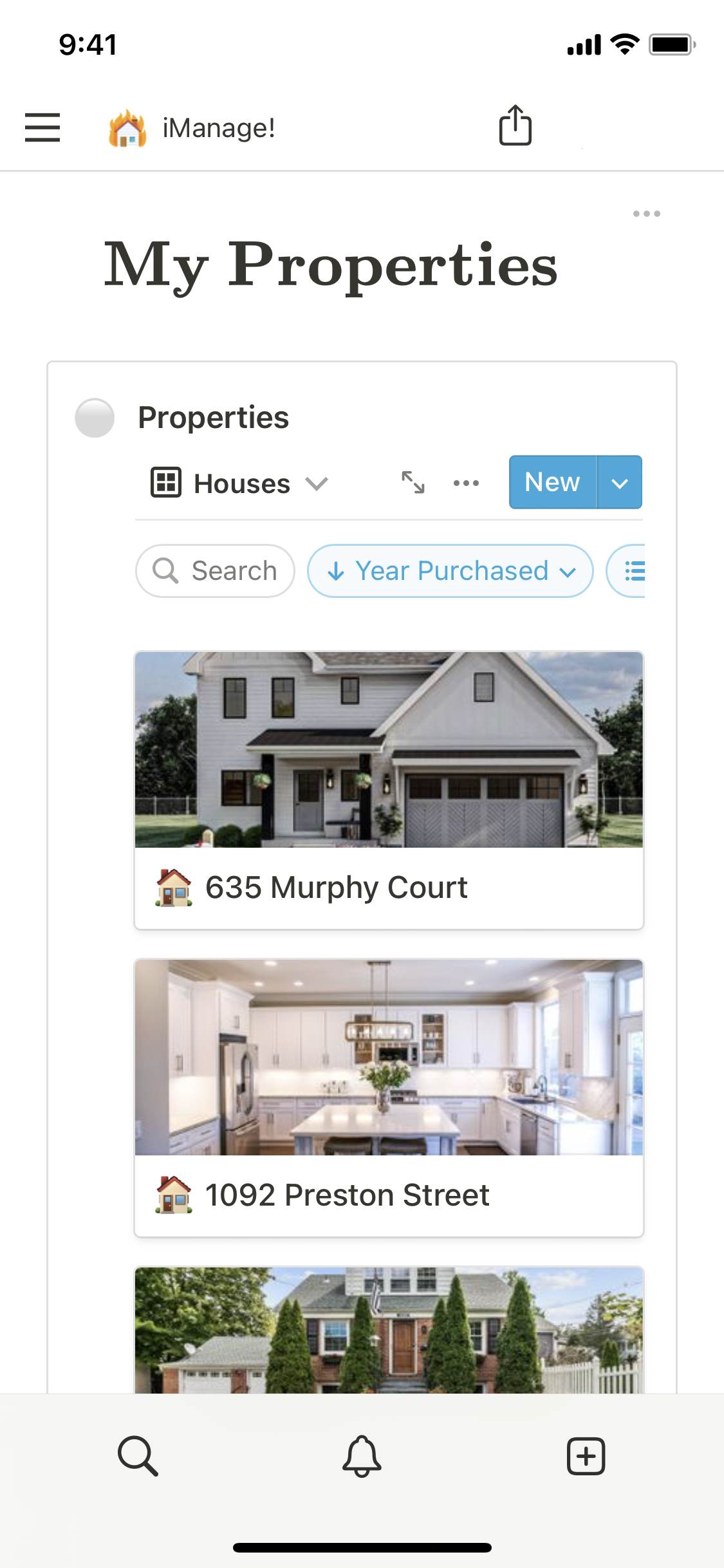724x1568 pixels.
Task: Create a New property entry
Action: 552,482
